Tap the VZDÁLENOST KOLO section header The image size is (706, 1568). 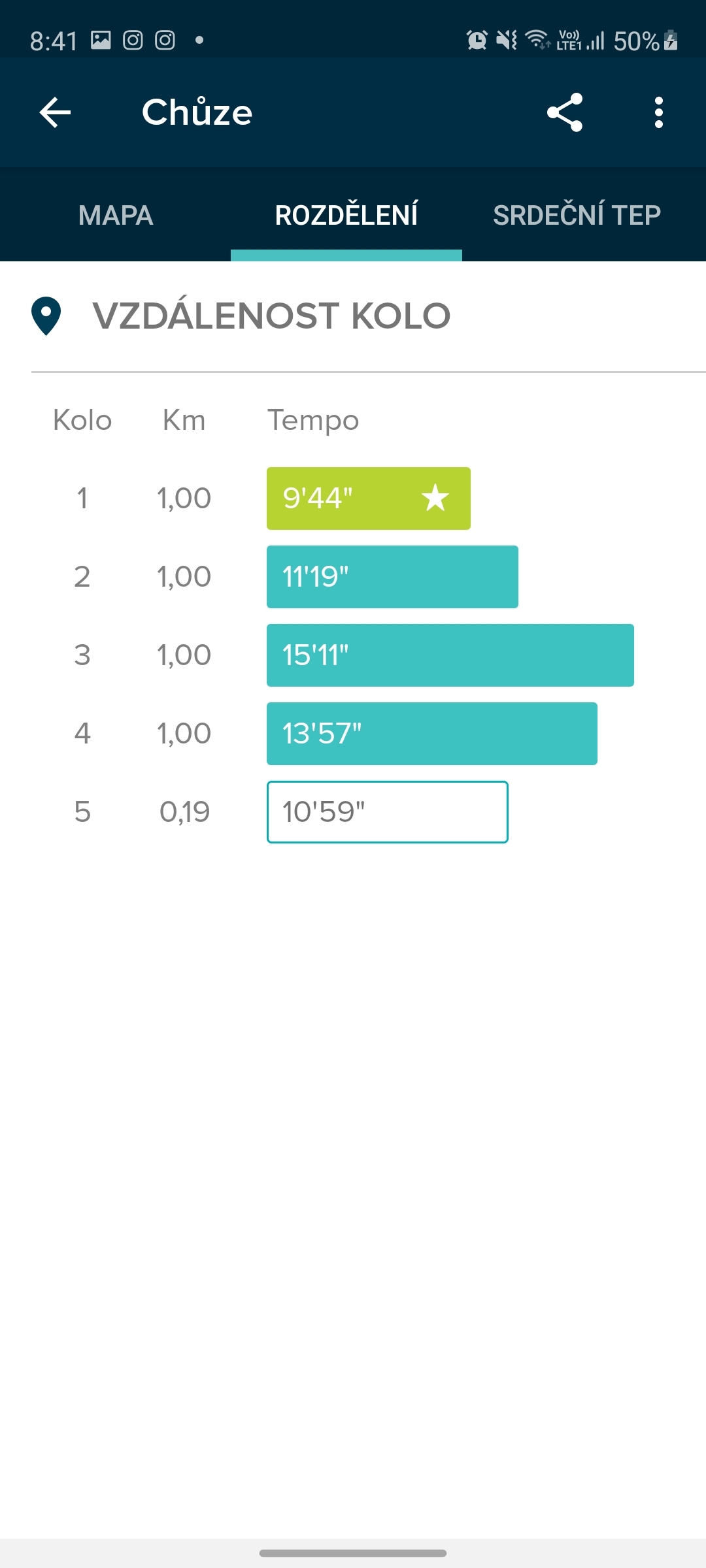tap(271, 314)
